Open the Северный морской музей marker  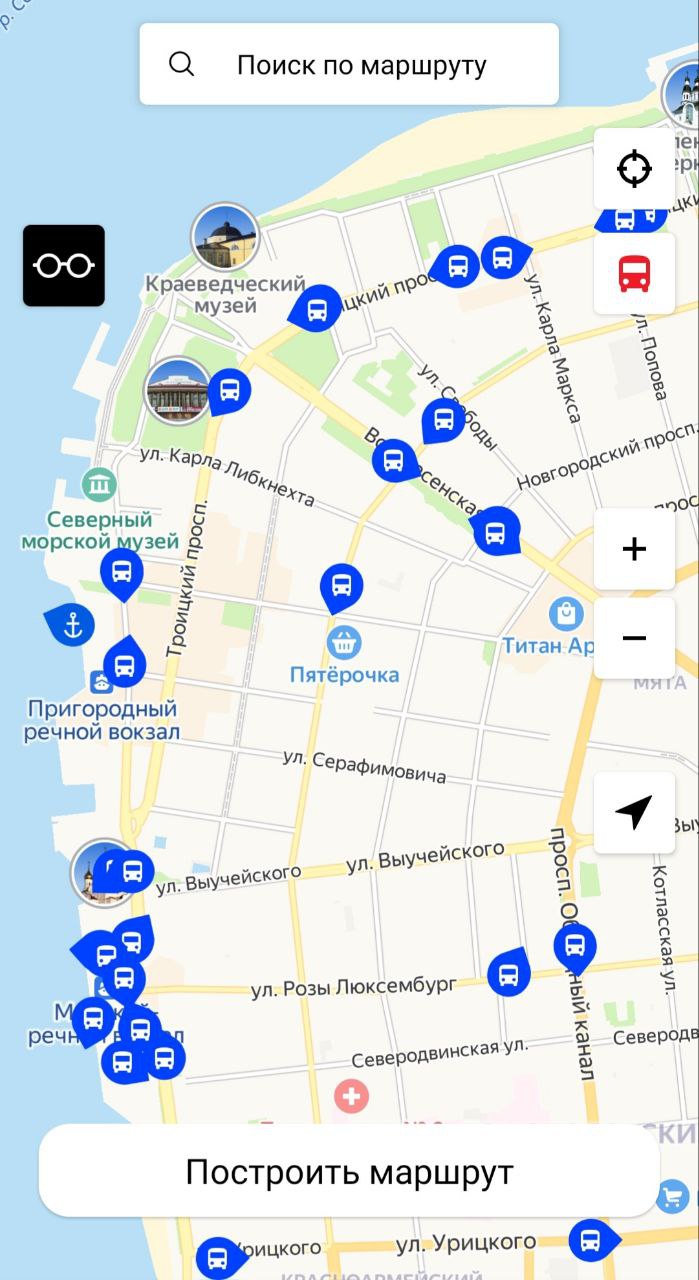99,485
